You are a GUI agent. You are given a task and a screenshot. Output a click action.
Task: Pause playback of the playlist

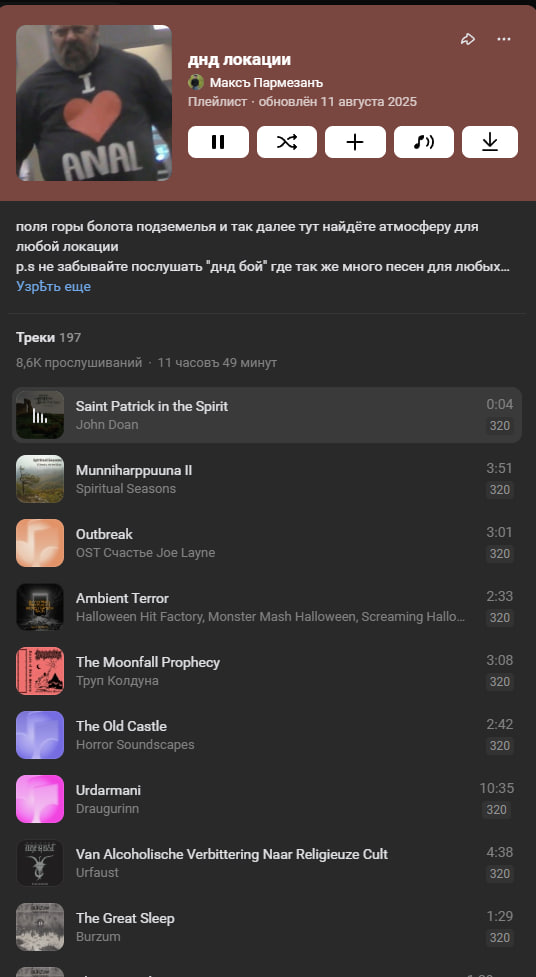pos(218,142)
